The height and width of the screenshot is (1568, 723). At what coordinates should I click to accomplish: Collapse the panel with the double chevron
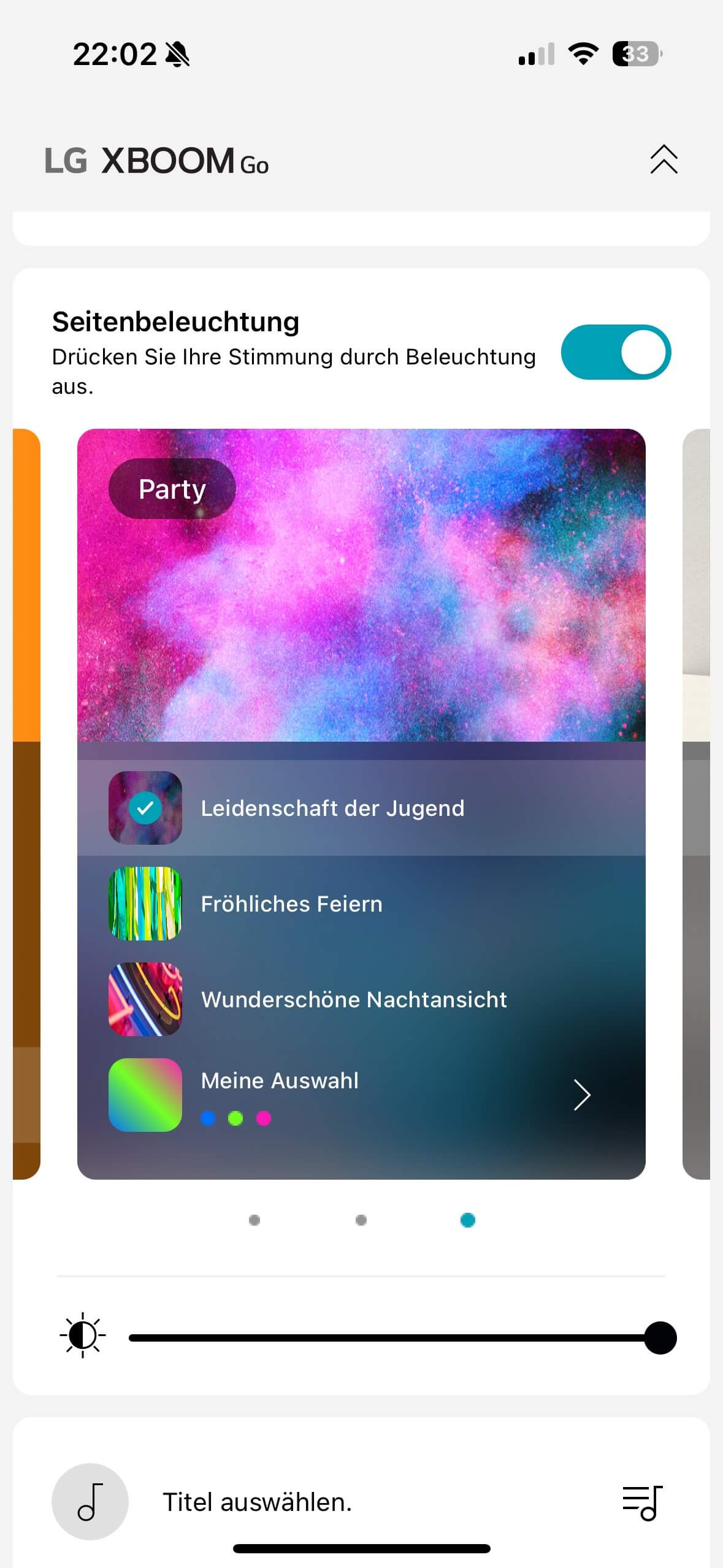click(x=664, y=160)
